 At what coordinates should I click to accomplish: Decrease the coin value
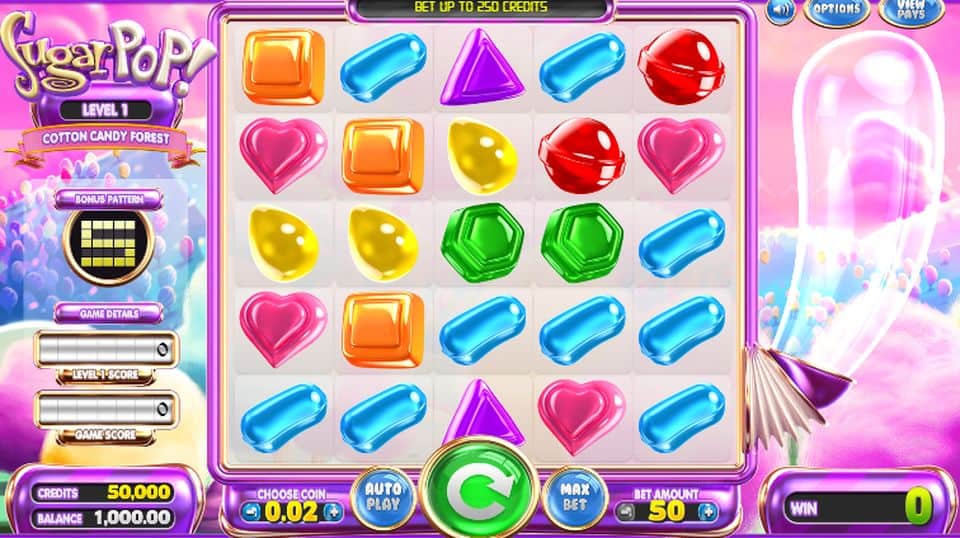click(x=247, y=511)
